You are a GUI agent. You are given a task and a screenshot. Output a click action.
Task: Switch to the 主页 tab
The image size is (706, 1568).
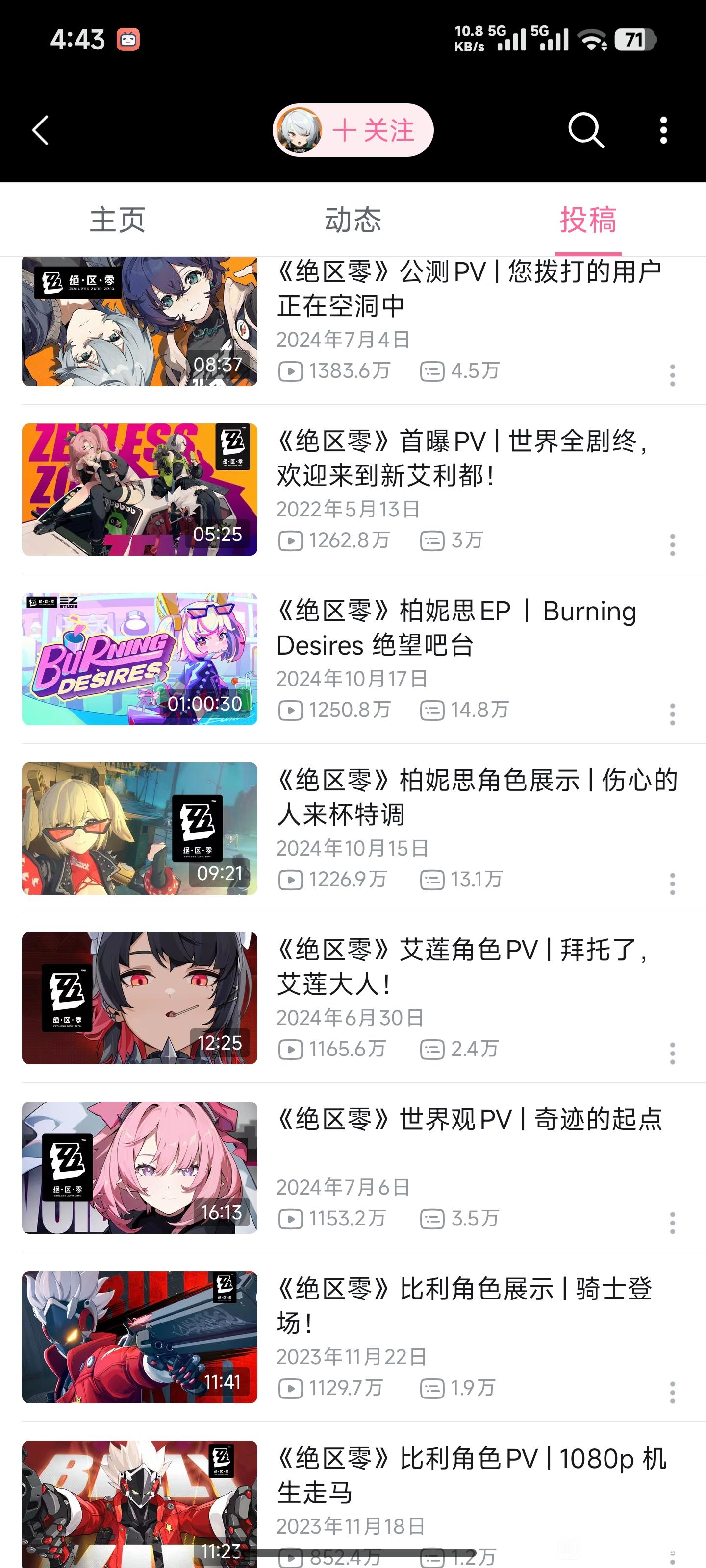tap(118, 220)
